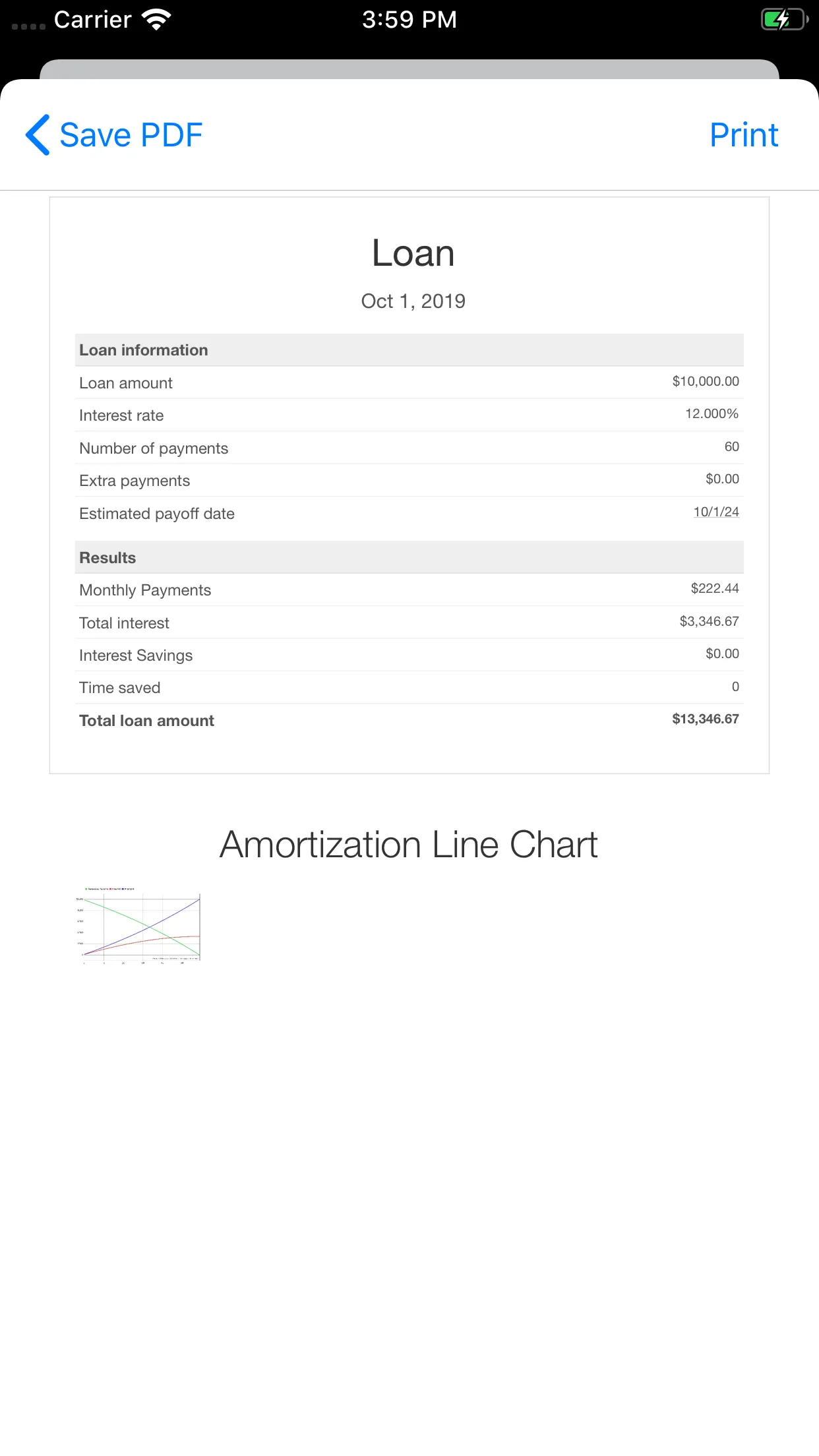Print the loan report
Image resolution: width=819 pixels, height=1456 pixels.
743,135
